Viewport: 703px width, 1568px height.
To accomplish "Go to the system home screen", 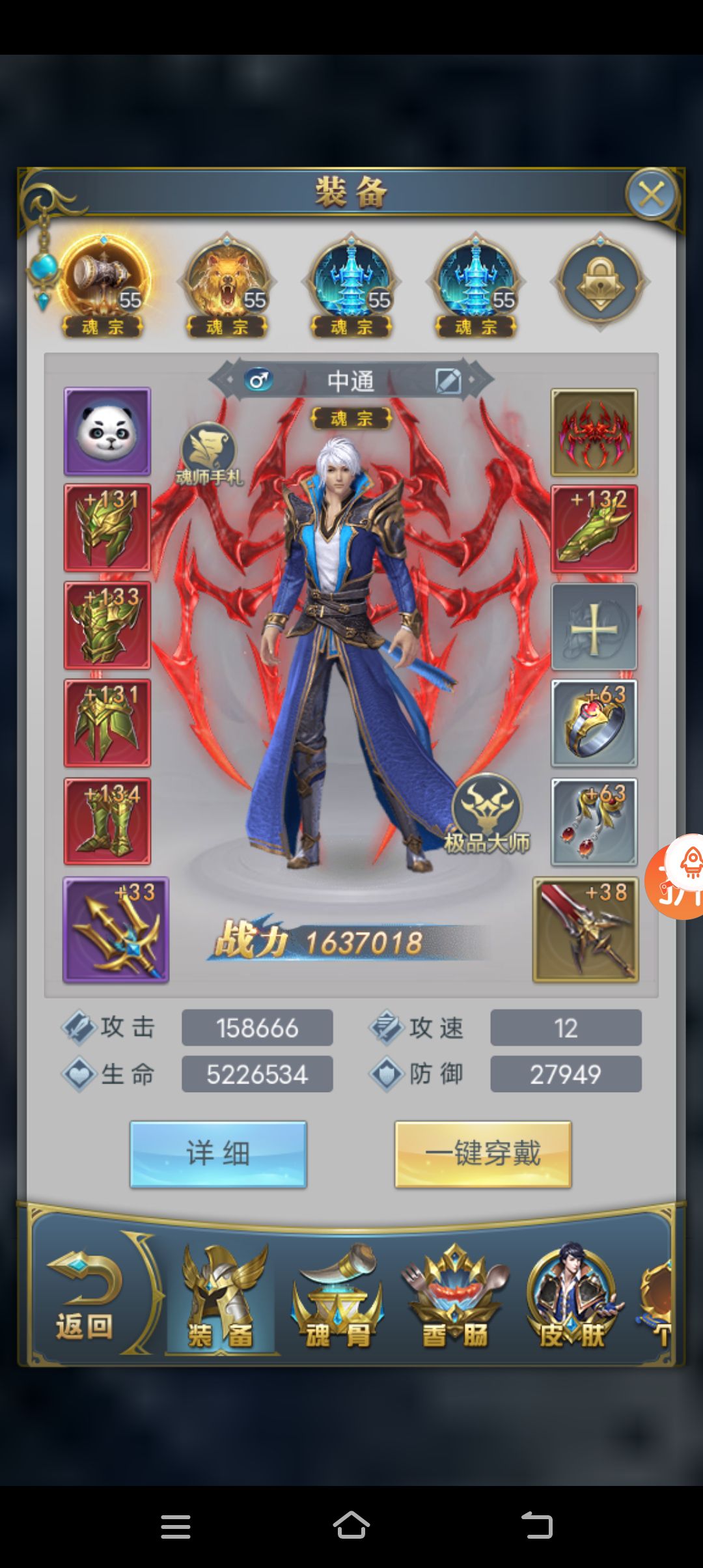I will pyautogui.click(x=351, y=1525).
